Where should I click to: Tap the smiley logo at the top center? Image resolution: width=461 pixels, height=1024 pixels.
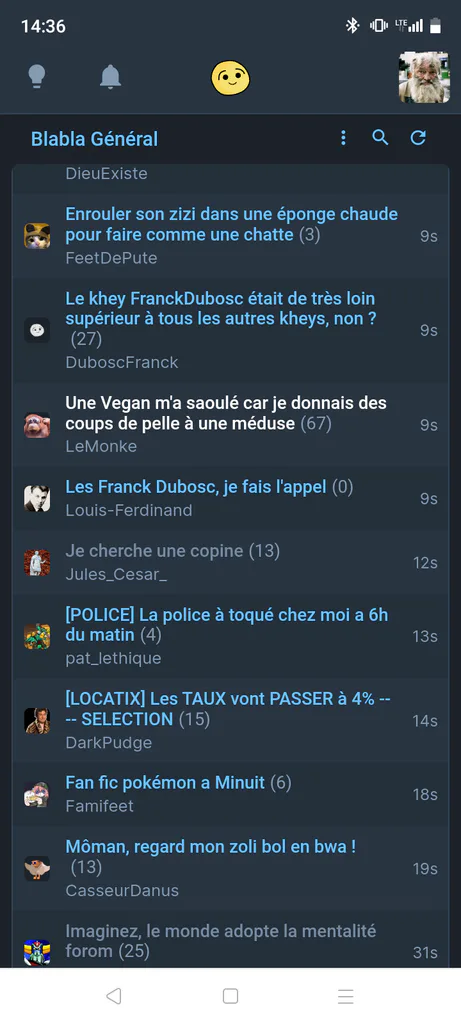tap(230, 78)
